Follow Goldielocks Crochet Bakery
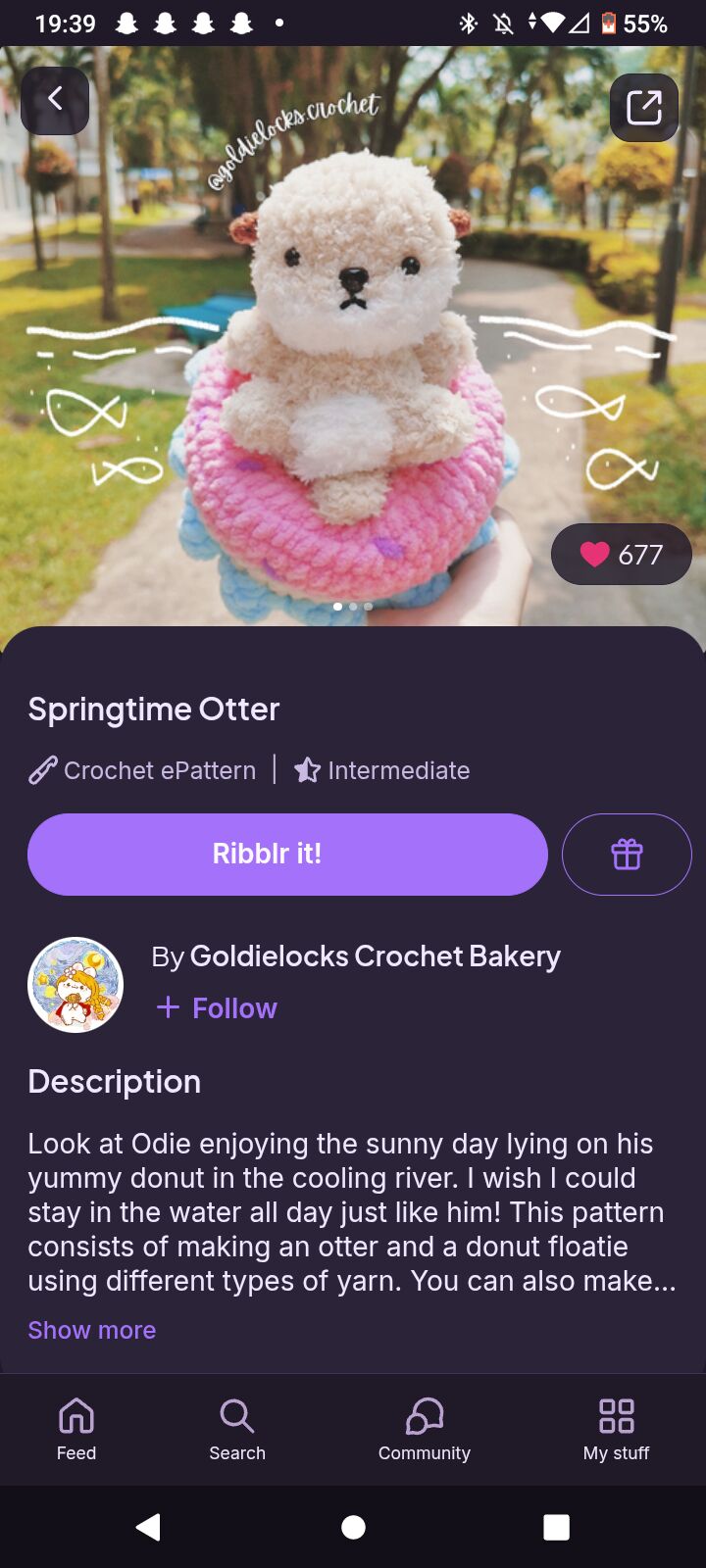 pyautogui.click(x=218, y=1007)
